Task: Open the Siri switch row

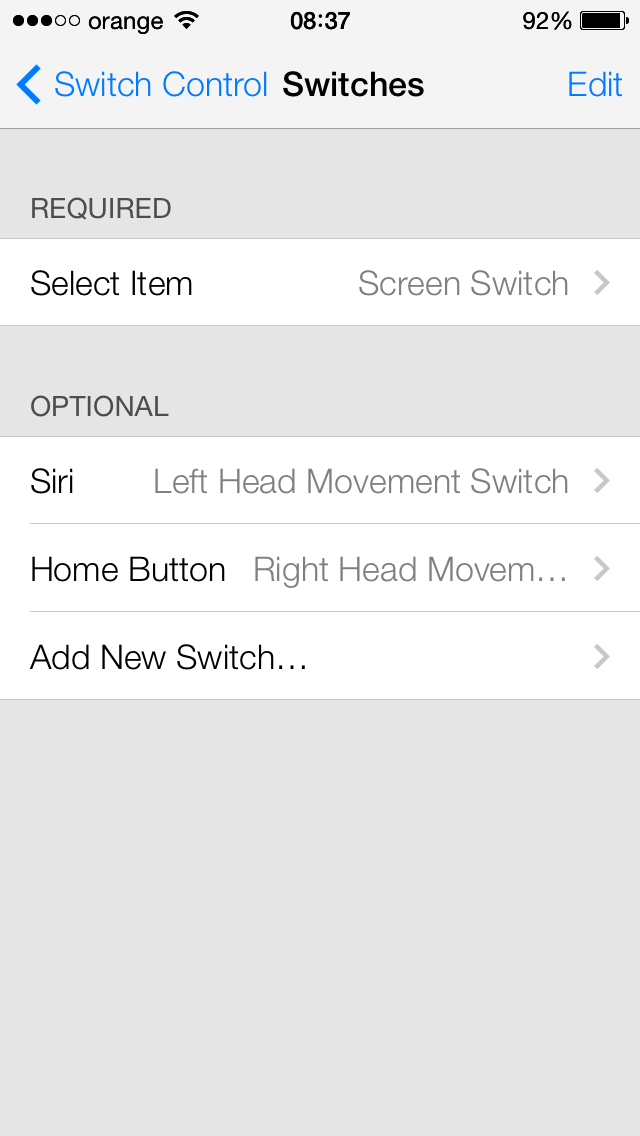Action: [x=320, y=480]
